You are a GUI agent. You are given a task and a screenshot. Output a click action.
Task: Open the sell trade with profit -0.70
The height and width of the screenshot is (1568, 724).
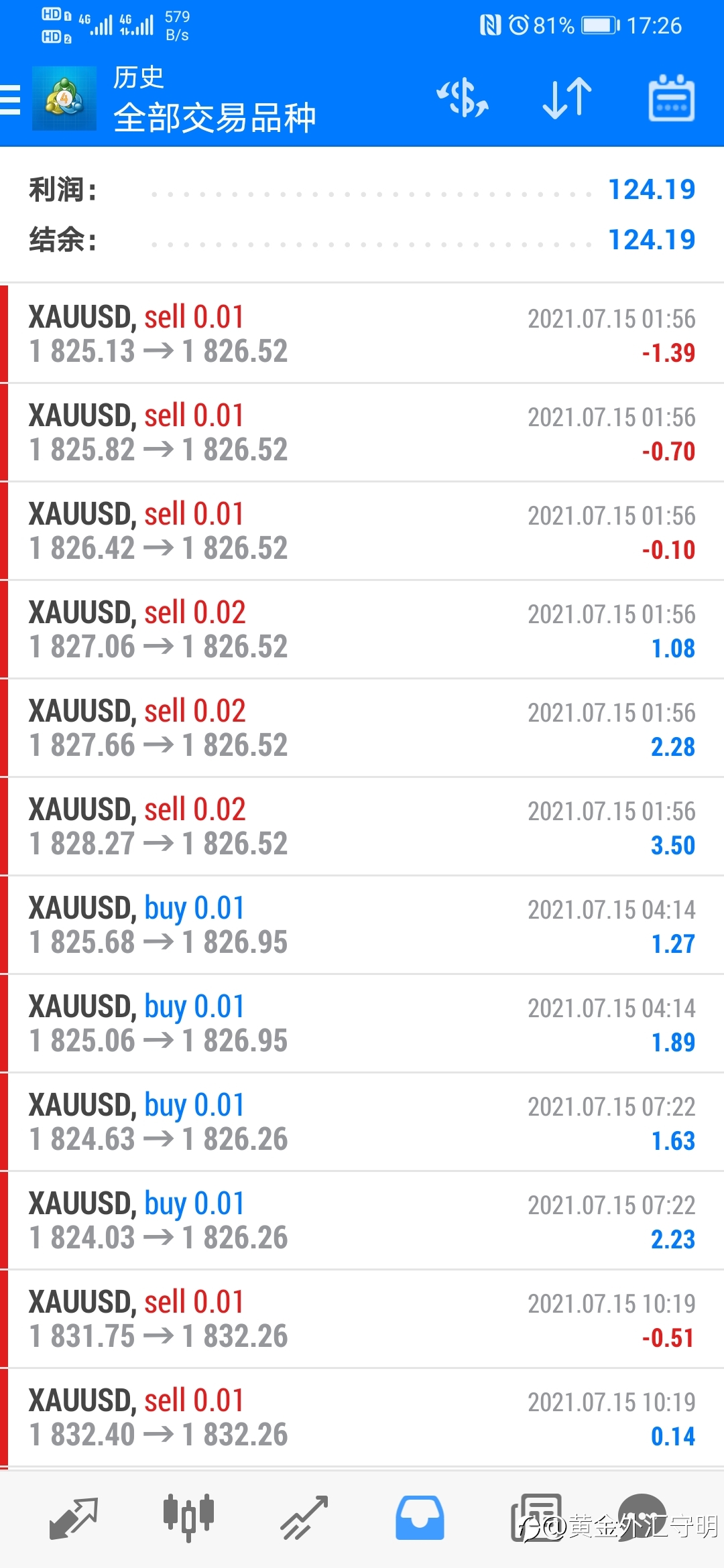(x=362, y=432)
